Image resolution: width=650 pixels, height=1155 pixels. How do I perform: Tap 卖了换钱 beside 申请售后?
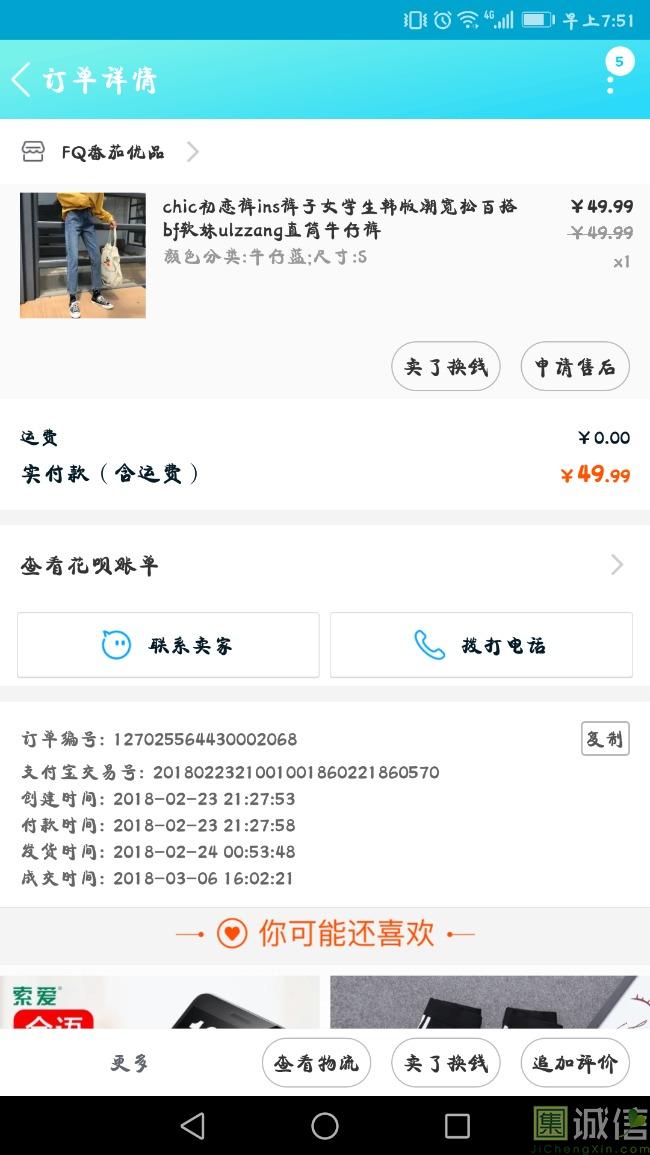click(445, 367)
